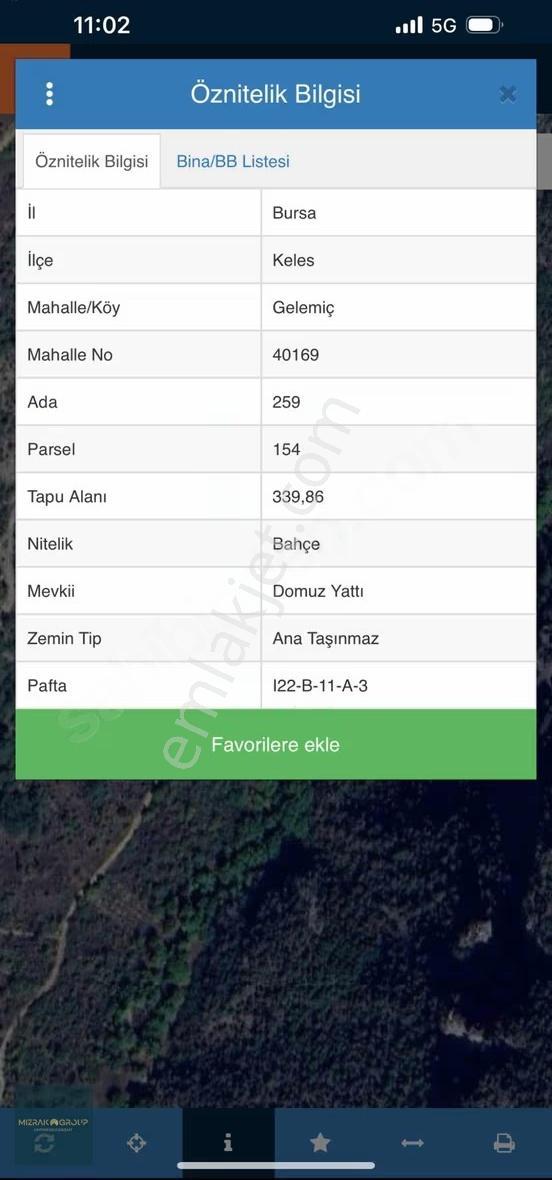
Task: Select the Öznitelik Bilgisi tab
Action: tap(92, 161)
